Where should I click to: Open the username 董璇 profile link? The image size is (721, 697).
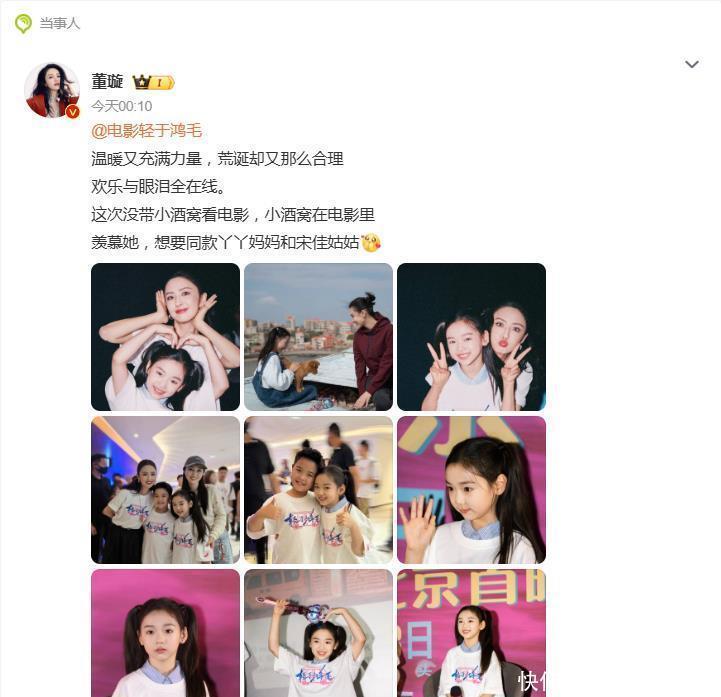(107, 82)
